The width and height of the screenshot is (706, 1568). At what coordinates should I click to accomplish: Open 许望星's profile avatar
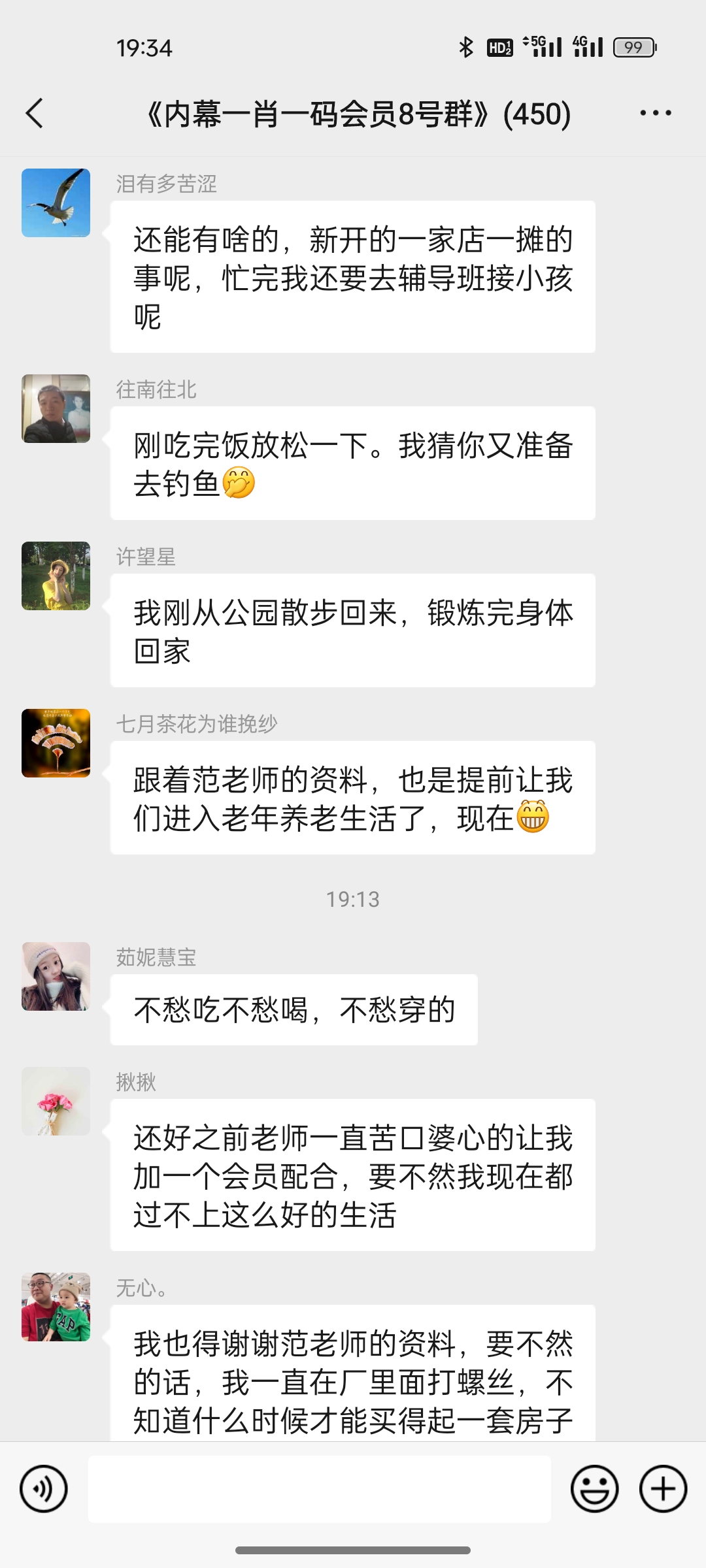point(56,576)
